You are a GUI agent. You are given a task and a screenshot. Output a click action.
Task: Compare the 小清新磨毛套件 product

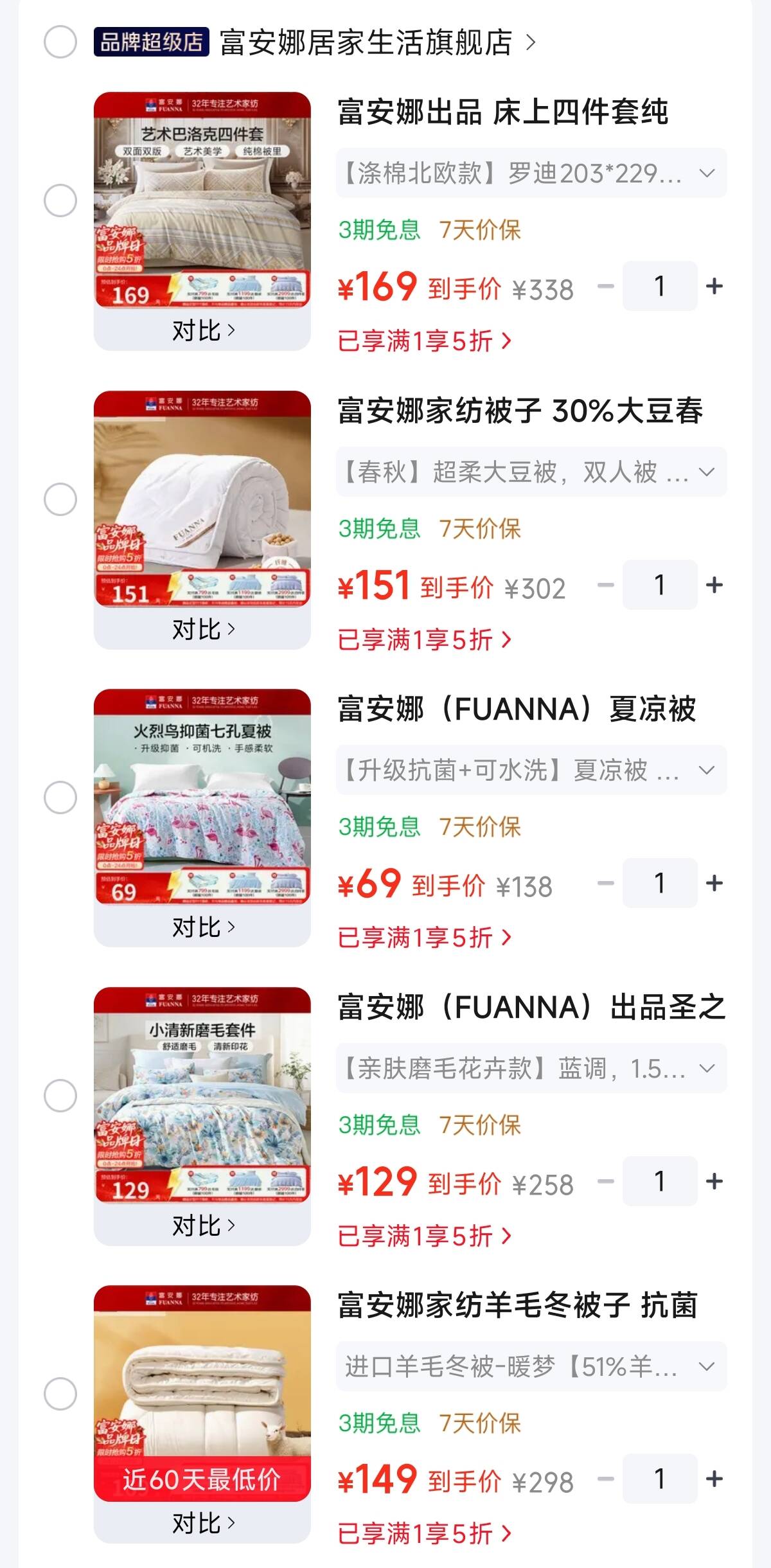202,1225
